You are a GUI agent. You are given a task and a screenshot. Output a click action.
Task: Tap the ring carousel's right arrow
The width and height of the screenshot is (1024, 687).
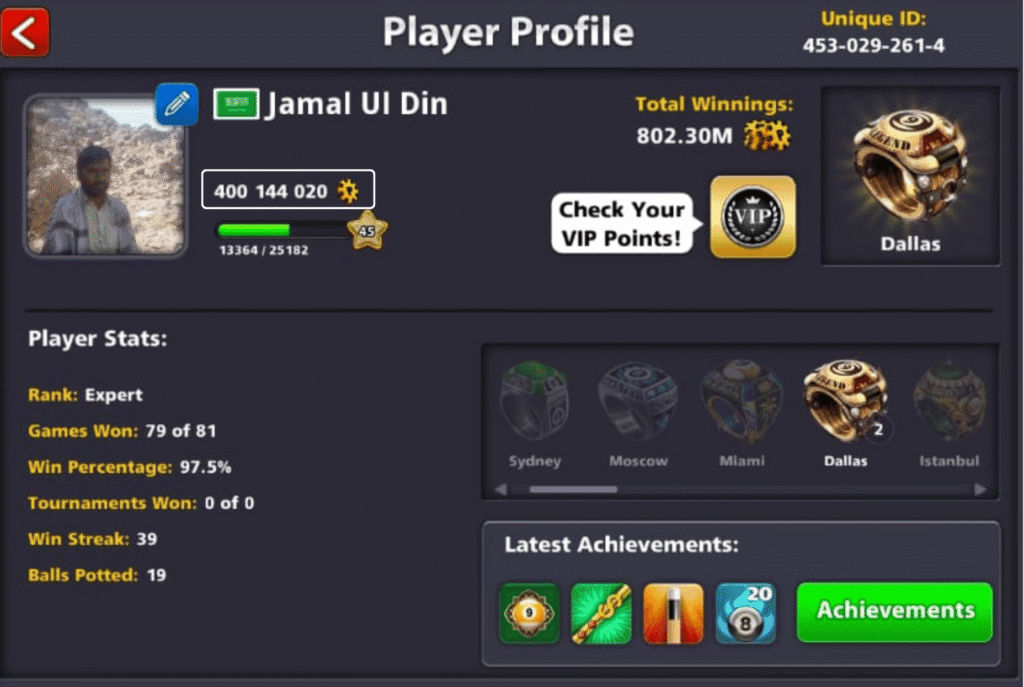tap(980, 489)
